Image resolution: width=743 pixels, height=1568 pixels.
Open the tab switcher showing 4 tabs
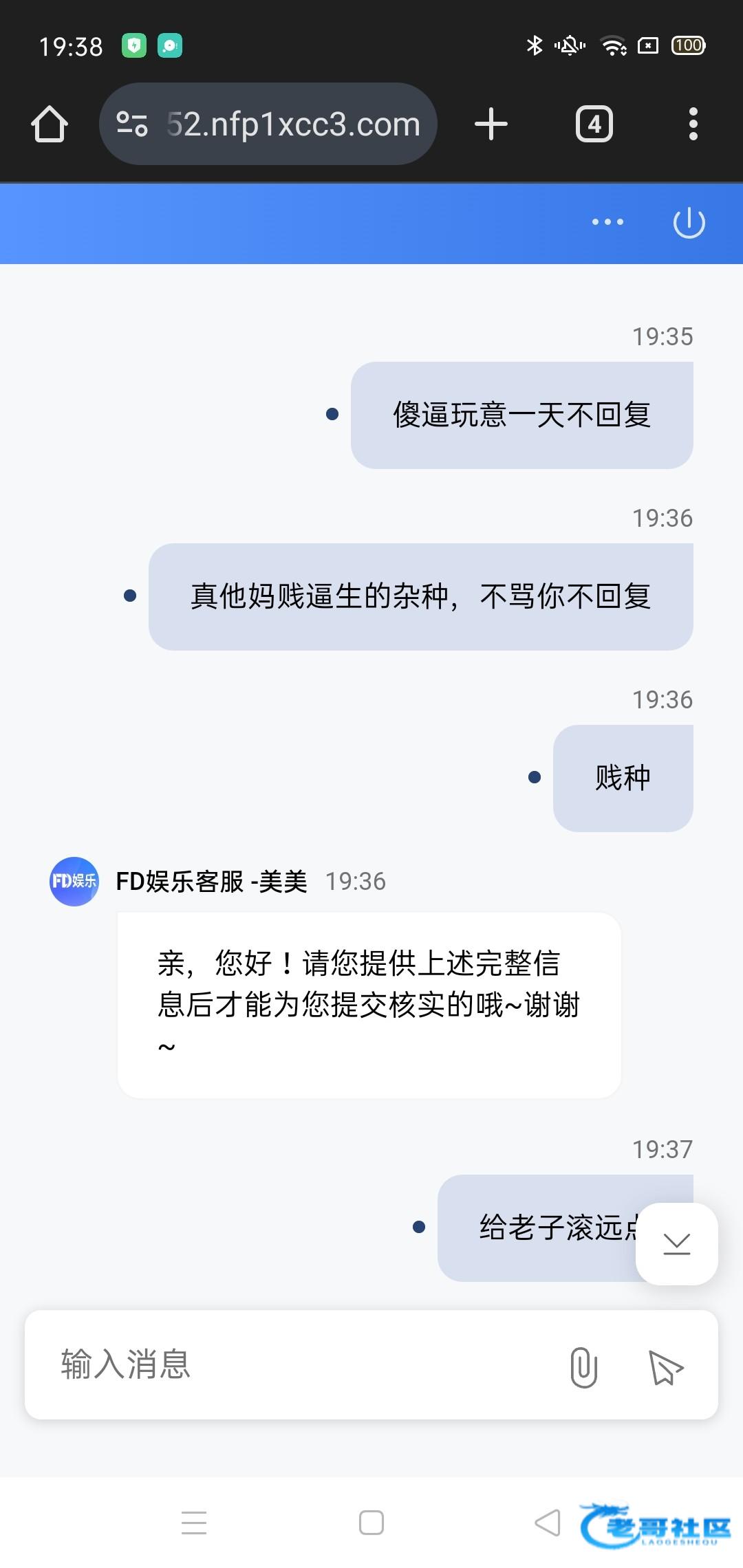pyautogui.click(x=594, y=124)
